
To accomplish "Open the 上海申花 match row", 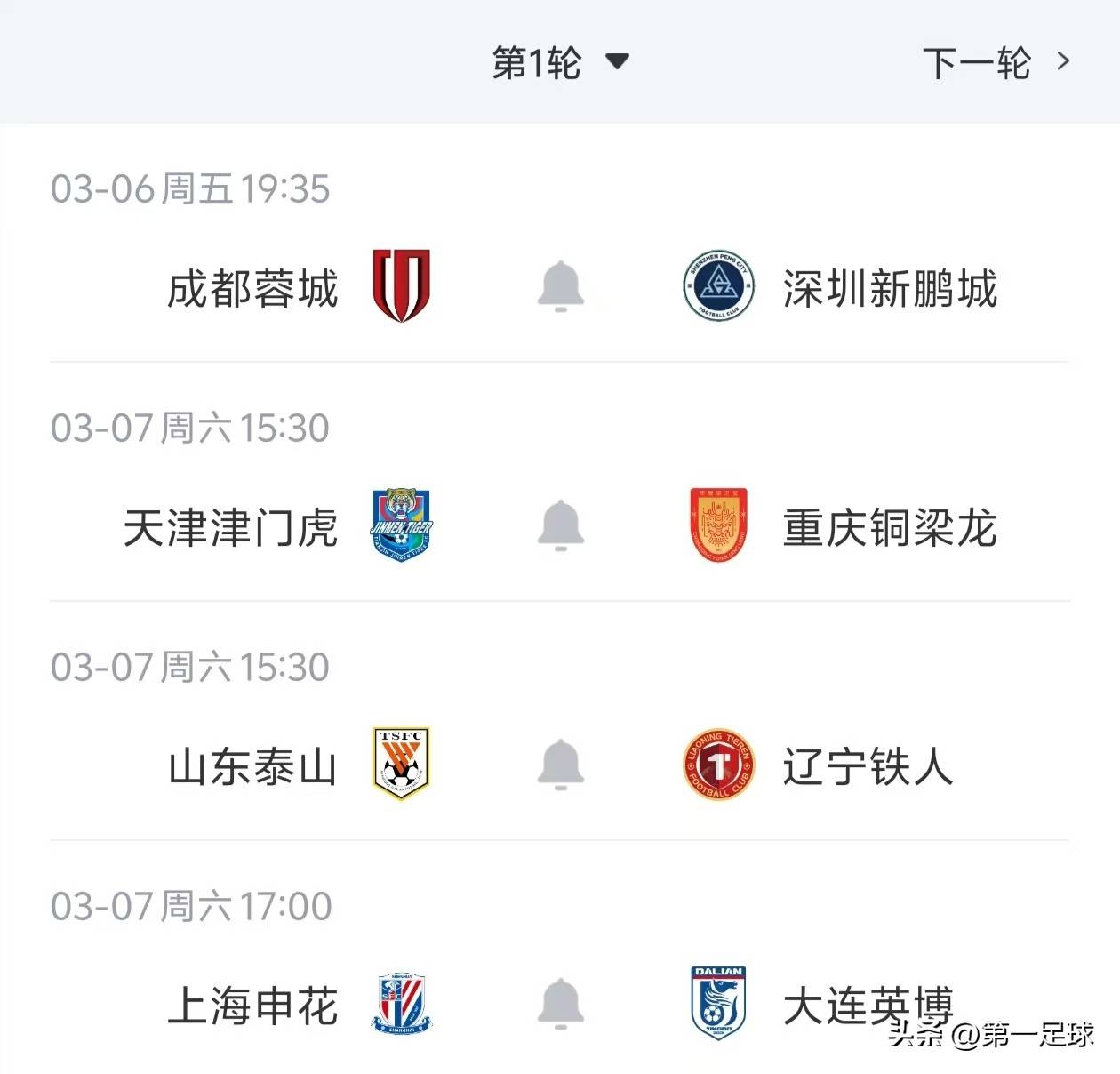I will tap(253, 1006).
